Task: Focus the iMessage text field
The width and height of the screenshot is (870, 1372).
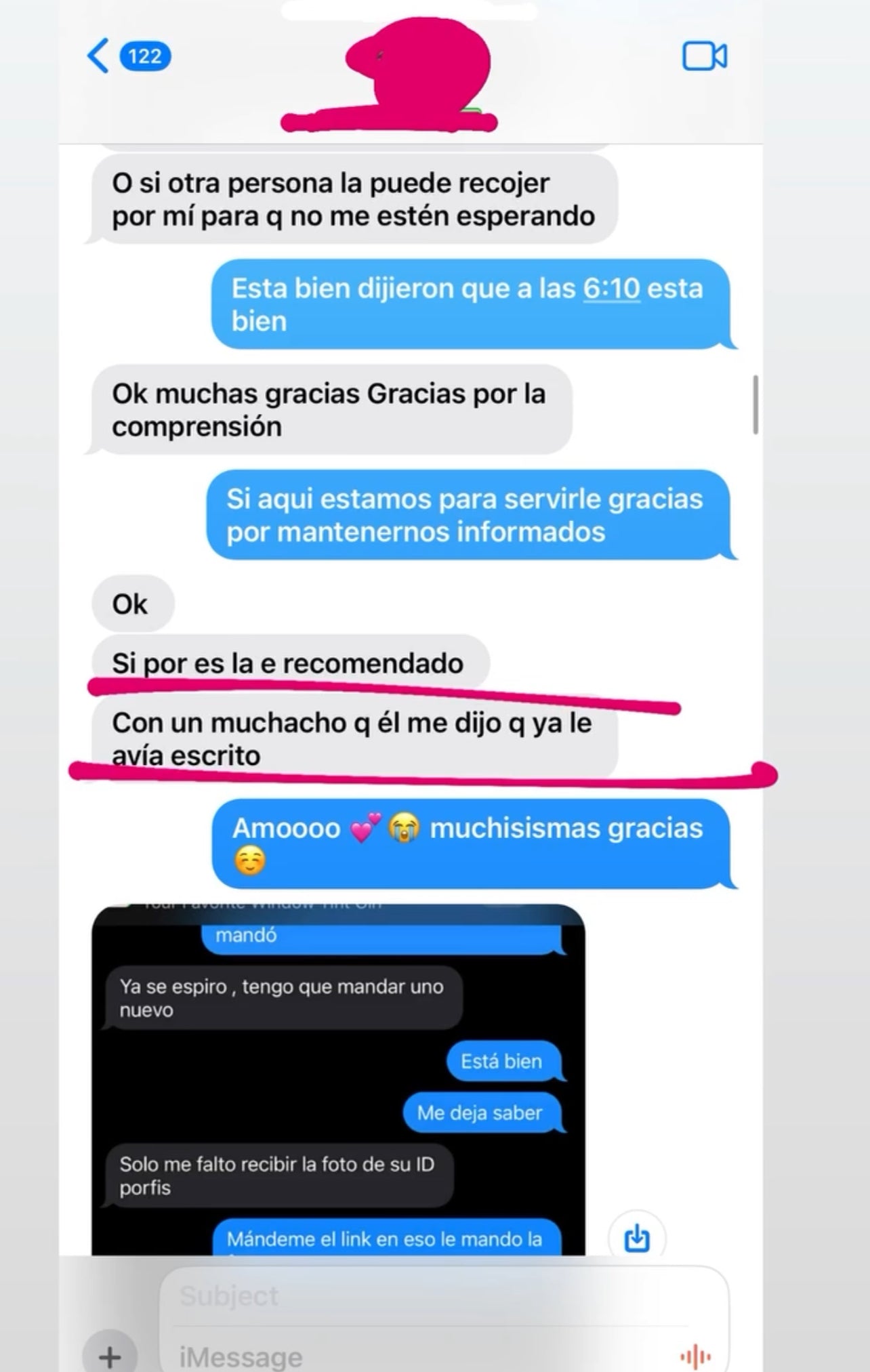Action: [x=407, y=1356]
